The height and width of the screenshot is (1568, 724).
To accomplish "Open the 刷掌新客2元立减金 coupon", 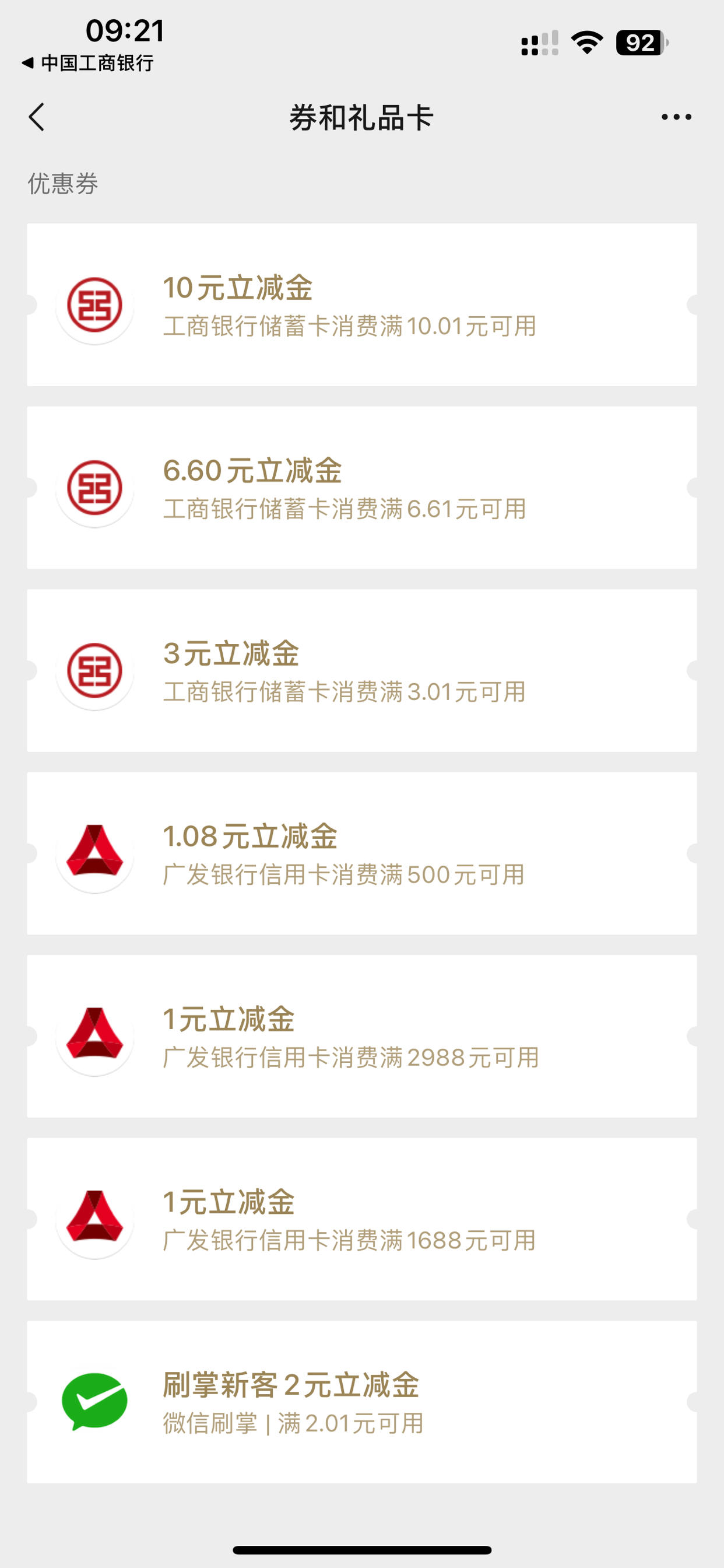I will click(x=362, y=1402).
